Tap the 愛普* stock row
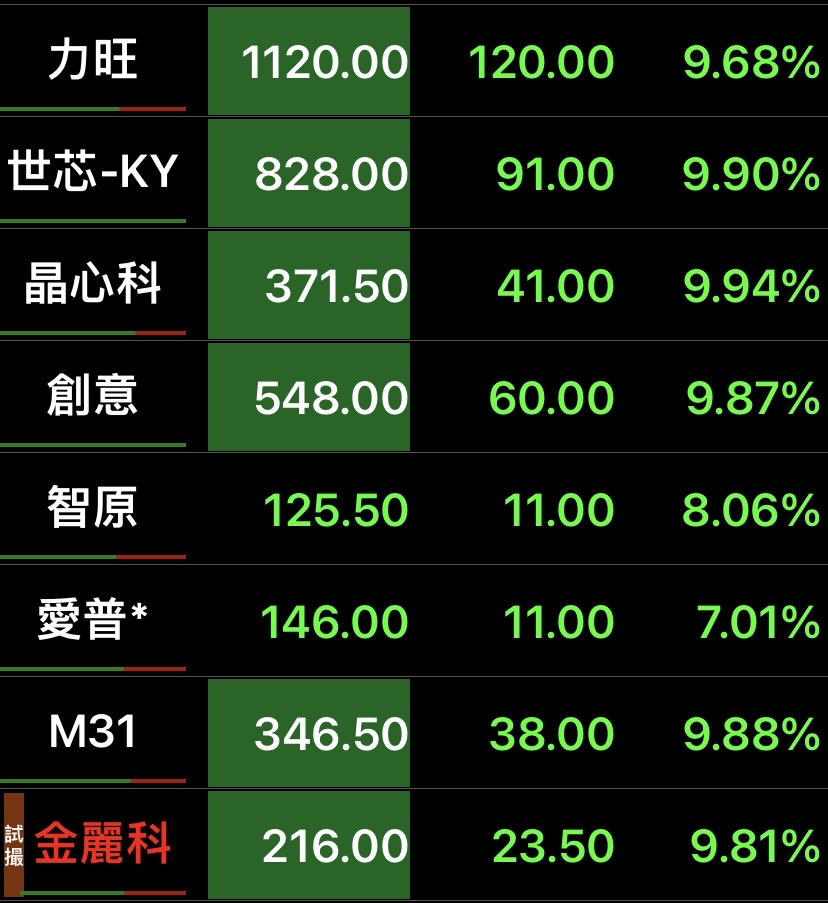 click(x=93, y=622)
